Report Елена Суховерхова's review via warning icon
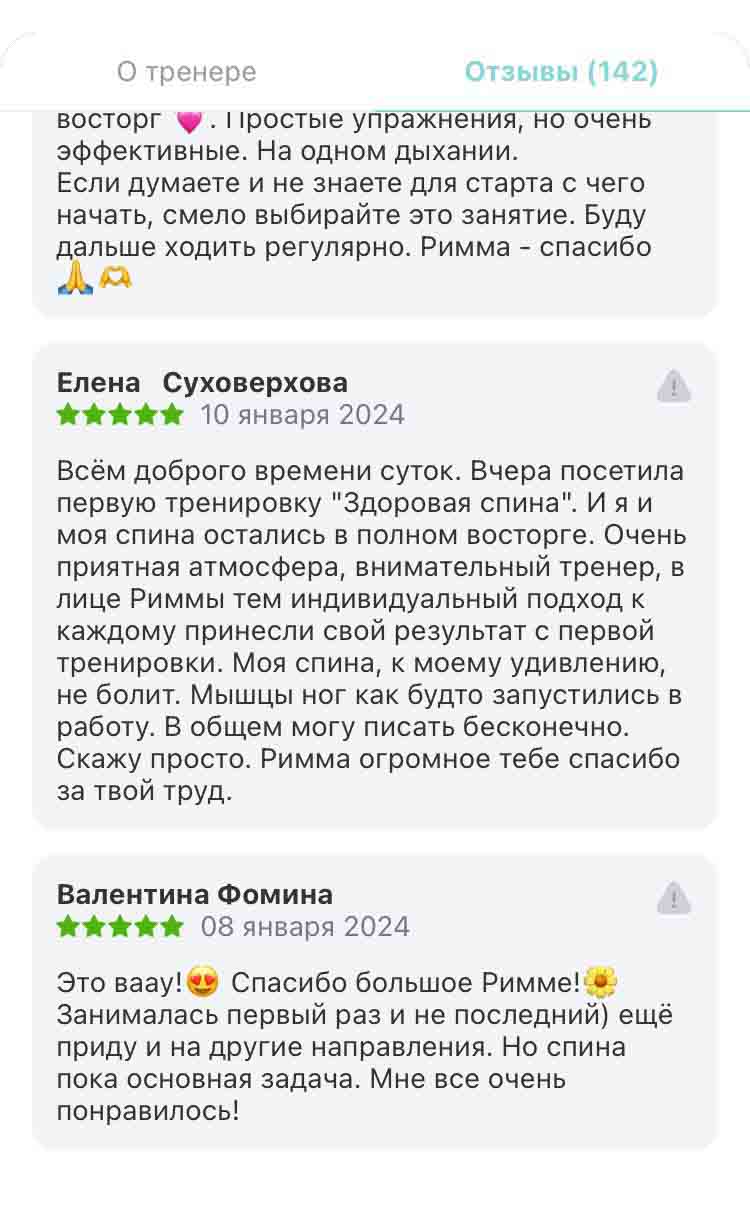This screenshot has height=1206, width=750. click(x=674, y=385)
